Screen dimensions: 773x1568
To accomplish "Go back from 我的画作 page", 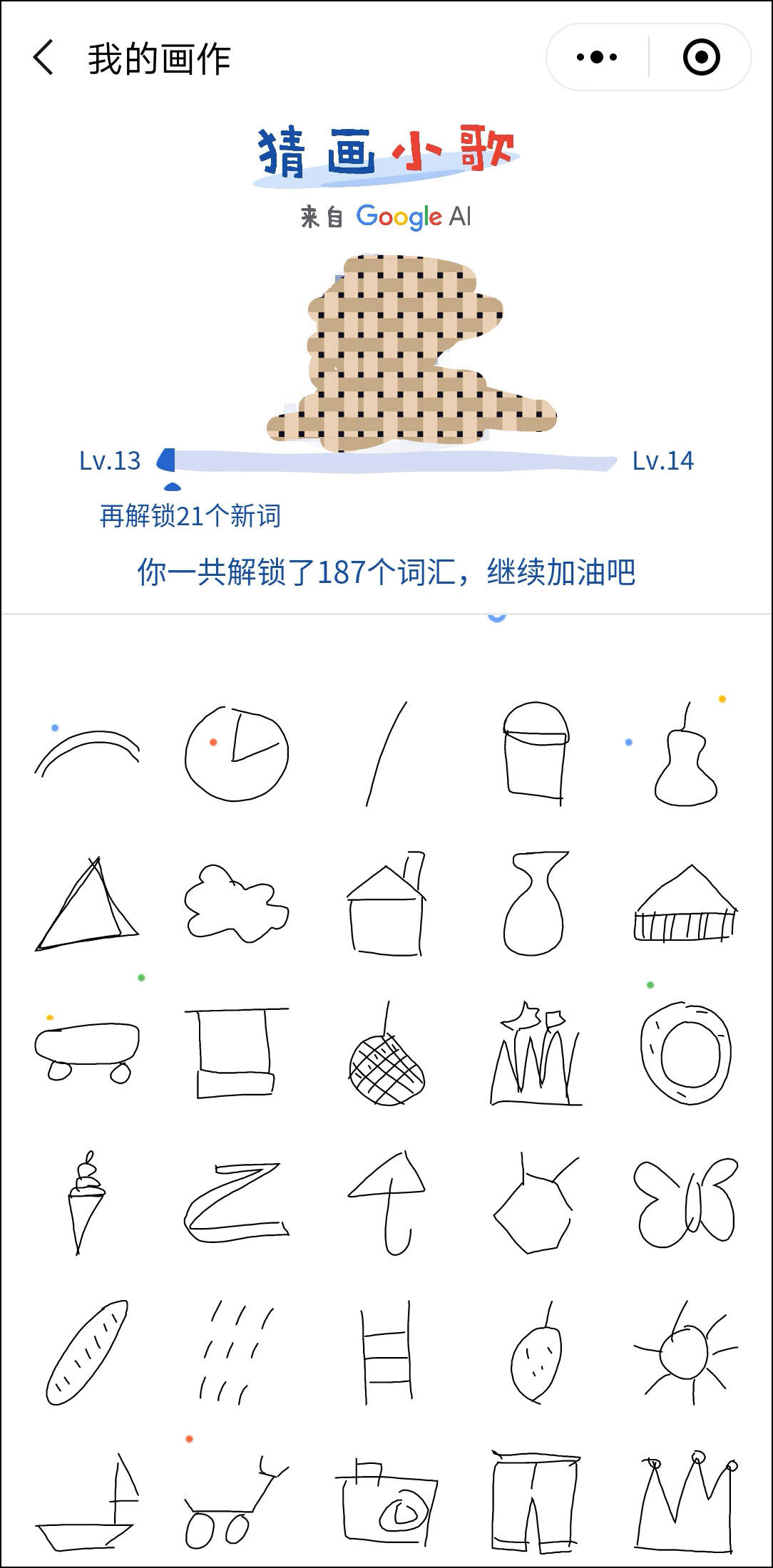I will click(x=44, y=58).
